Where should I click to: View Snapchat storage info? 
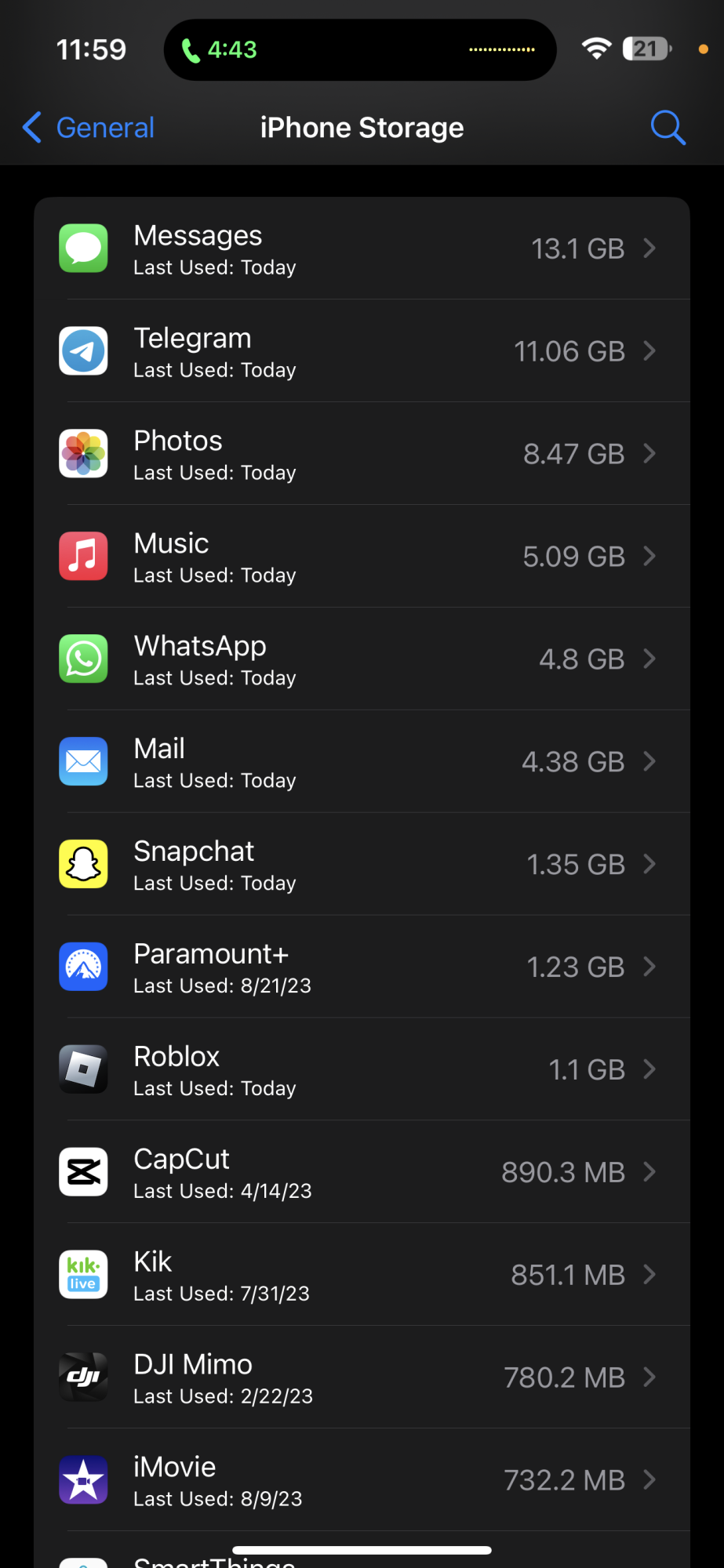361,865
